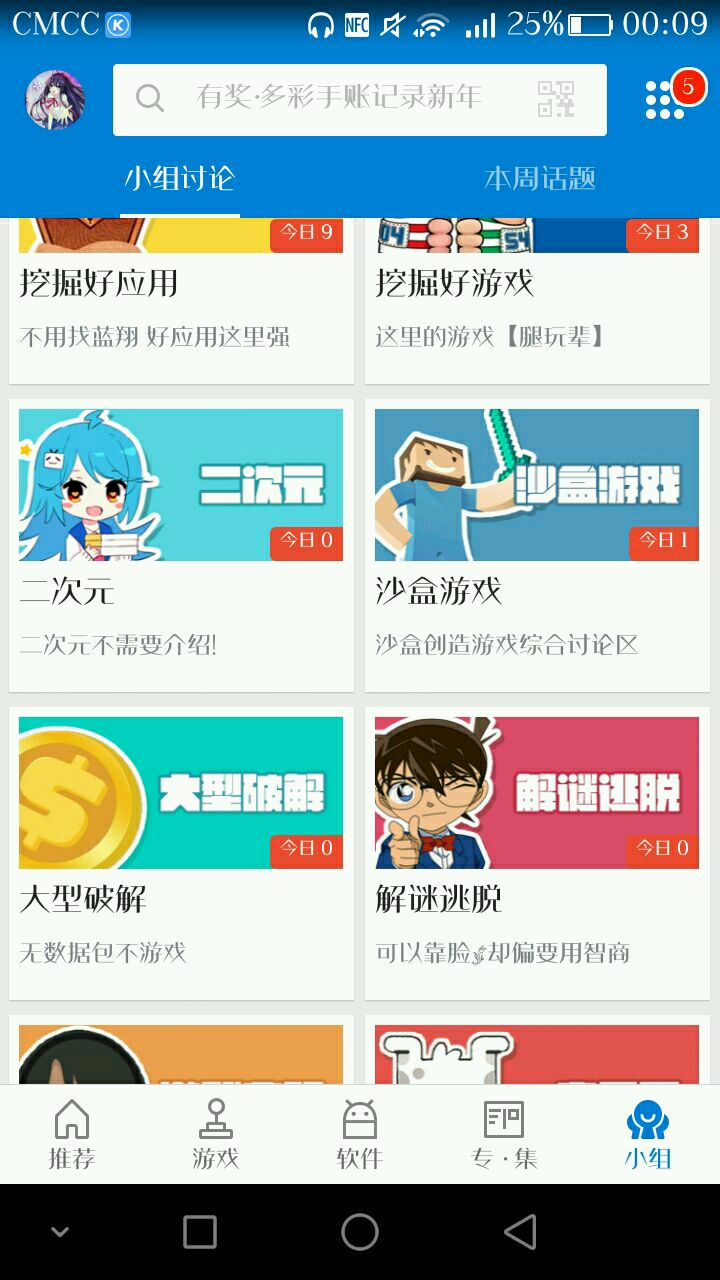Tap the system home button
The height and width of the screenshot is (1280, 720).
pyautogui.click(x=360, y=1232)
